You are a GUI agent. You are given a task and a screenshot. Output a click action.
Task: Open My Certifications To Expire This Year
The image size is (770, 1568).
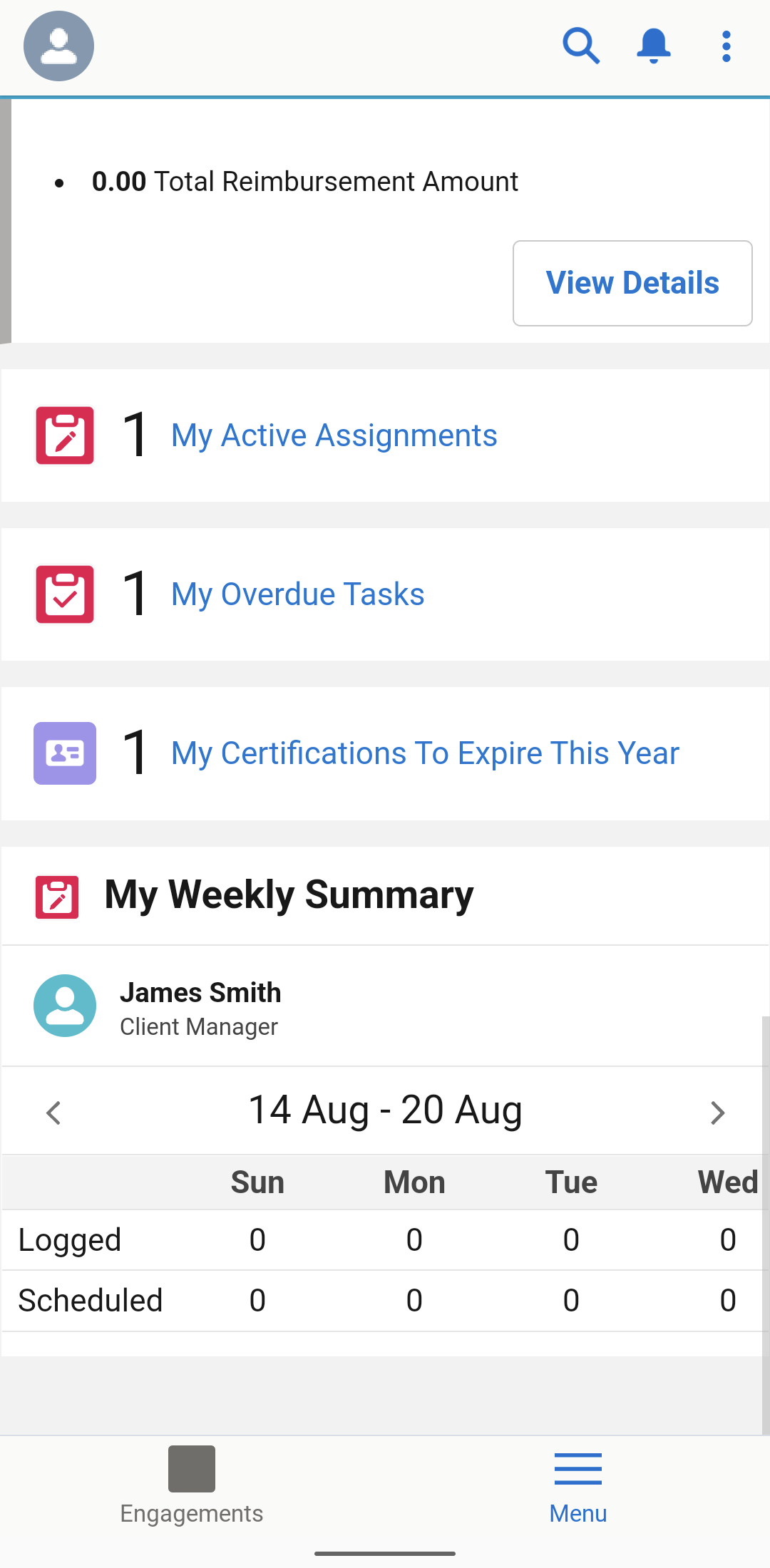tap(425, 753)
